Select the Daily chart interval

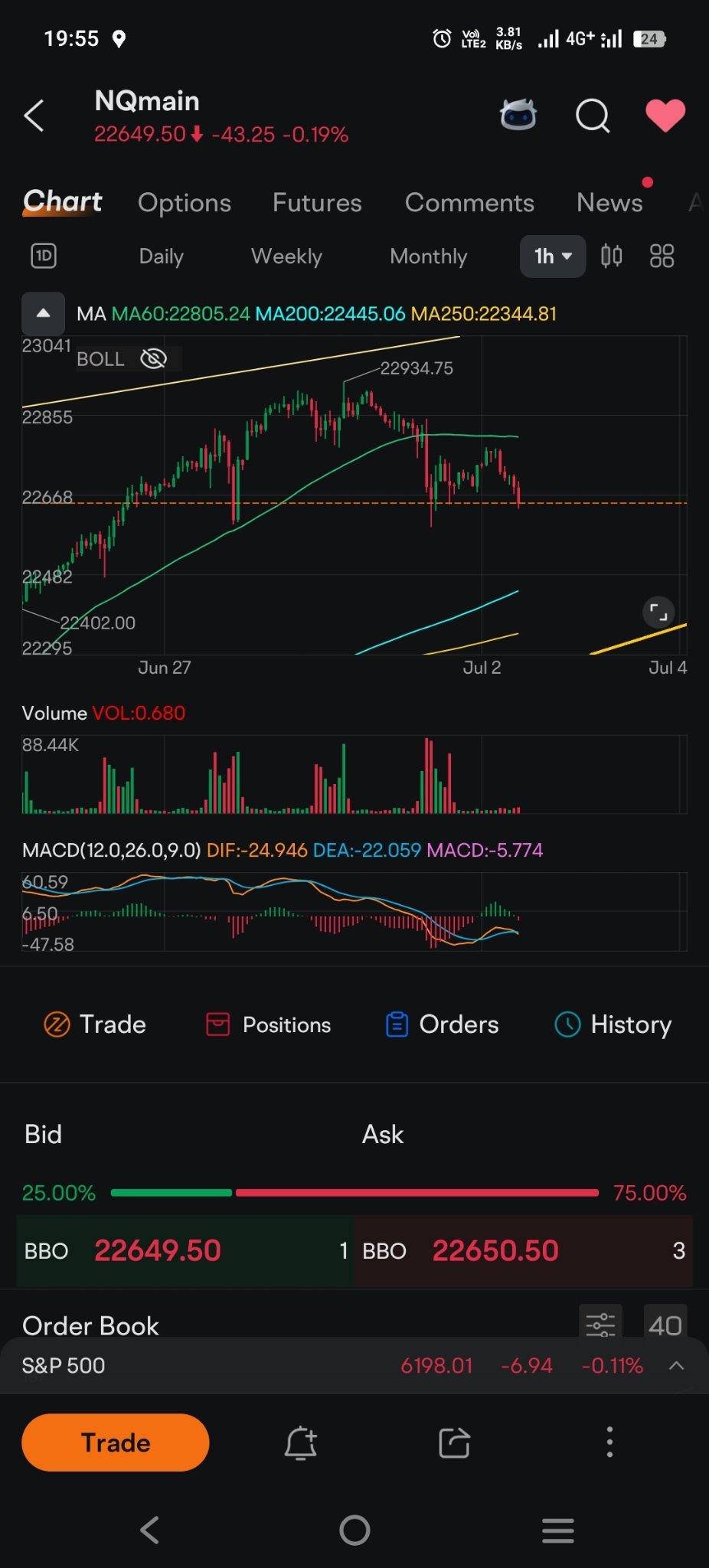161,256
